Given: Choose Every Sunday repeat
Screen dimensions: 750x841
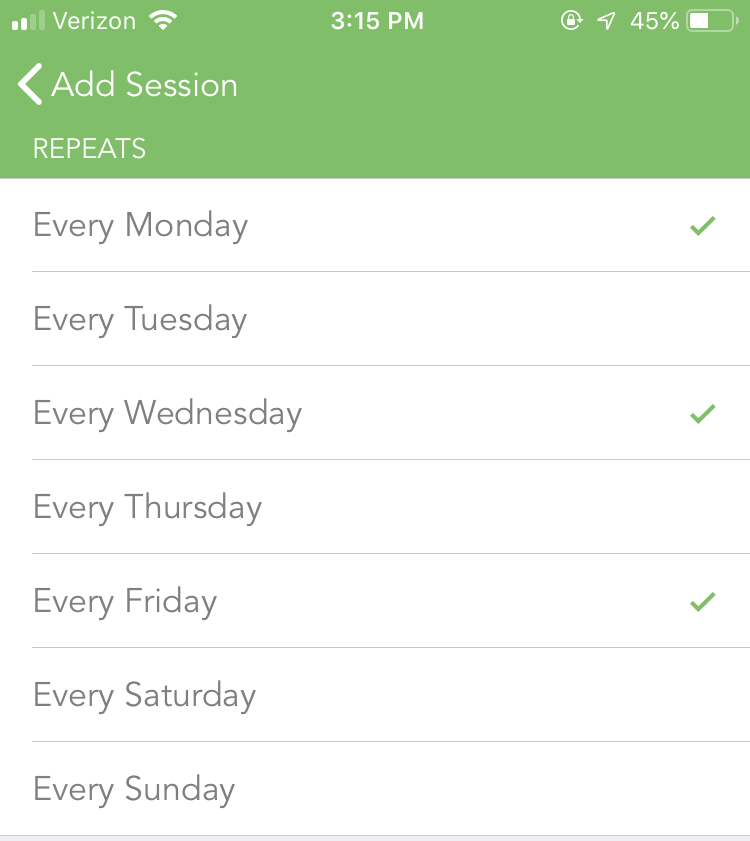Looking at the screenshot, I should (x=375, y=789).
